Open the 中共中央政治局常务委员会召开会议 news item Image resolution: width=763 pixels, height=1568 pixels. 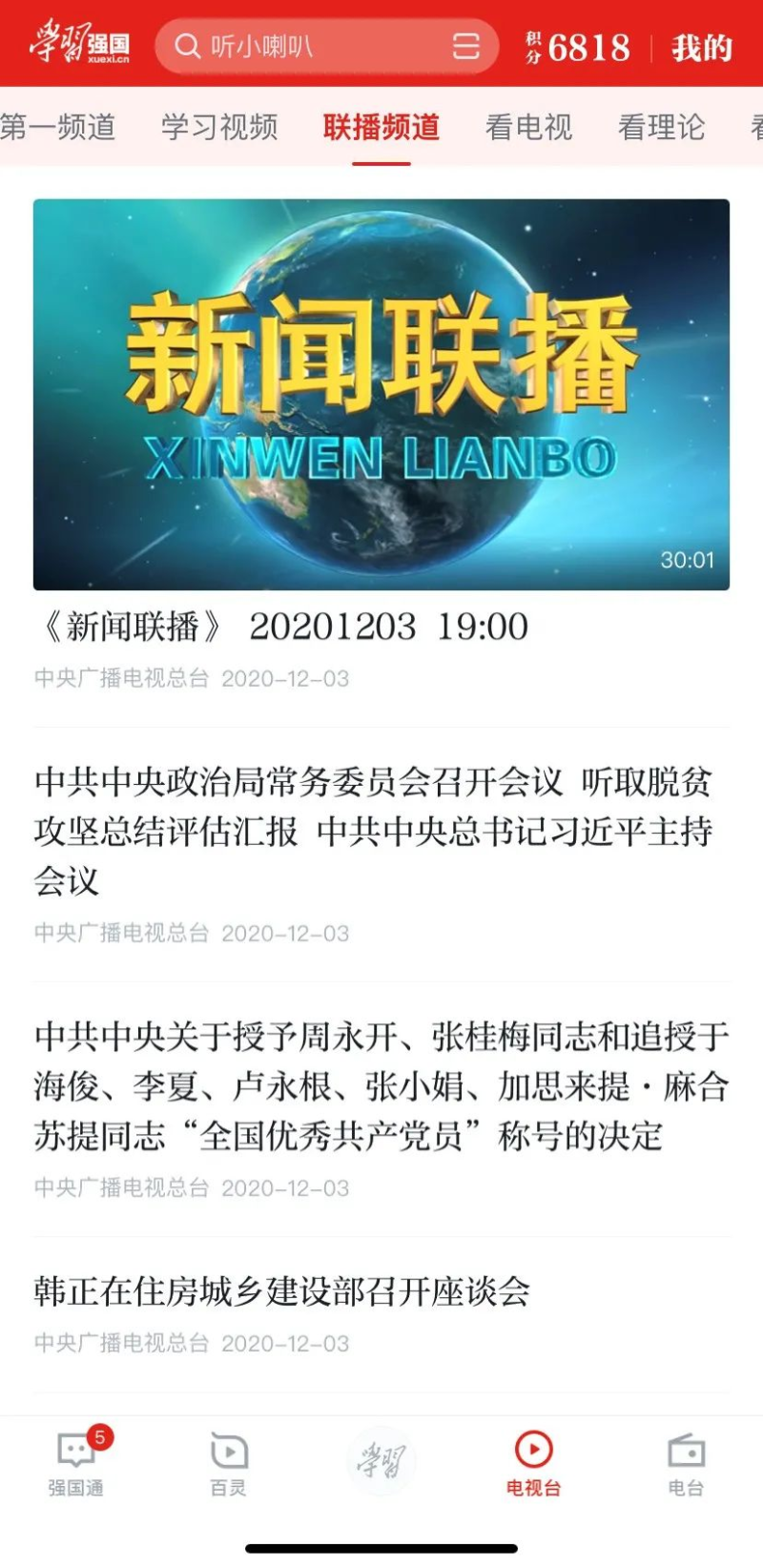point(374,830)
